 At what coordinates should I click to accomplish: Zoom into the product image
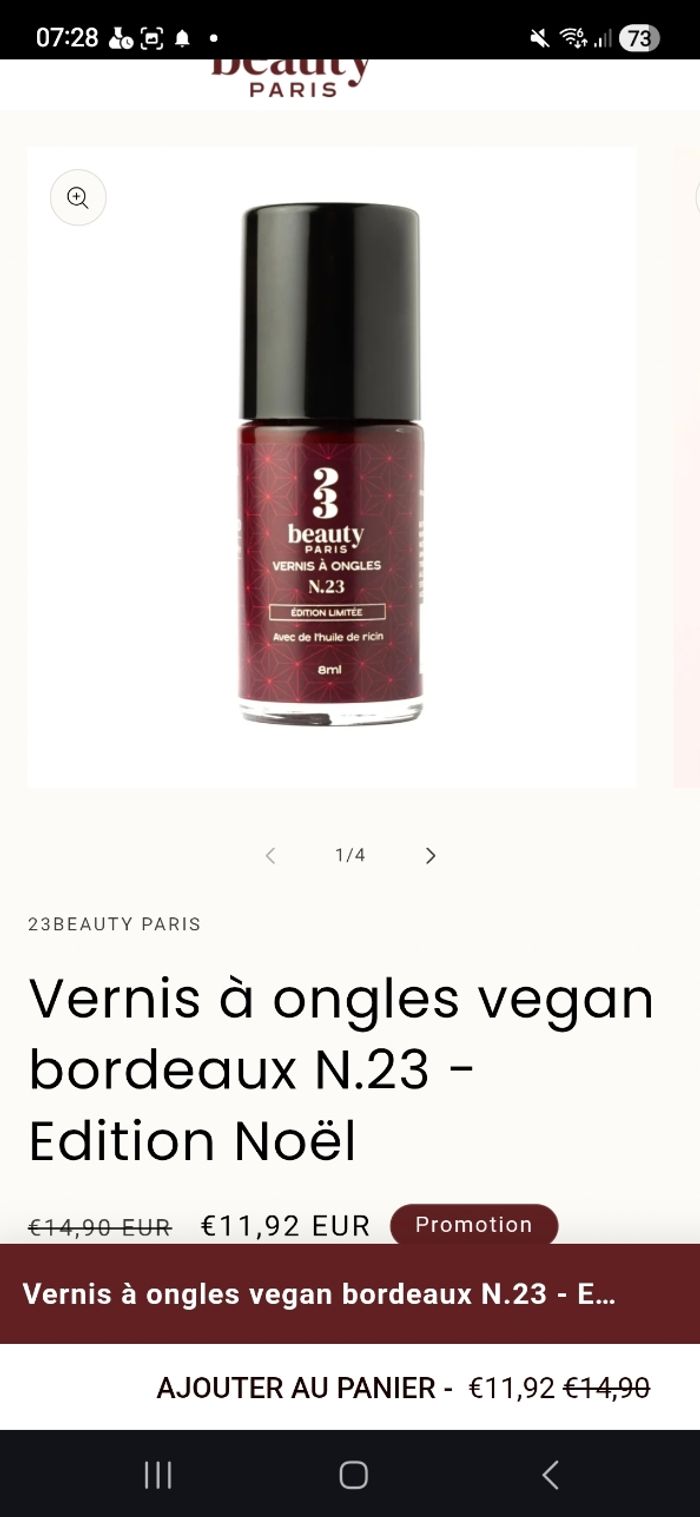coord(78,197)
